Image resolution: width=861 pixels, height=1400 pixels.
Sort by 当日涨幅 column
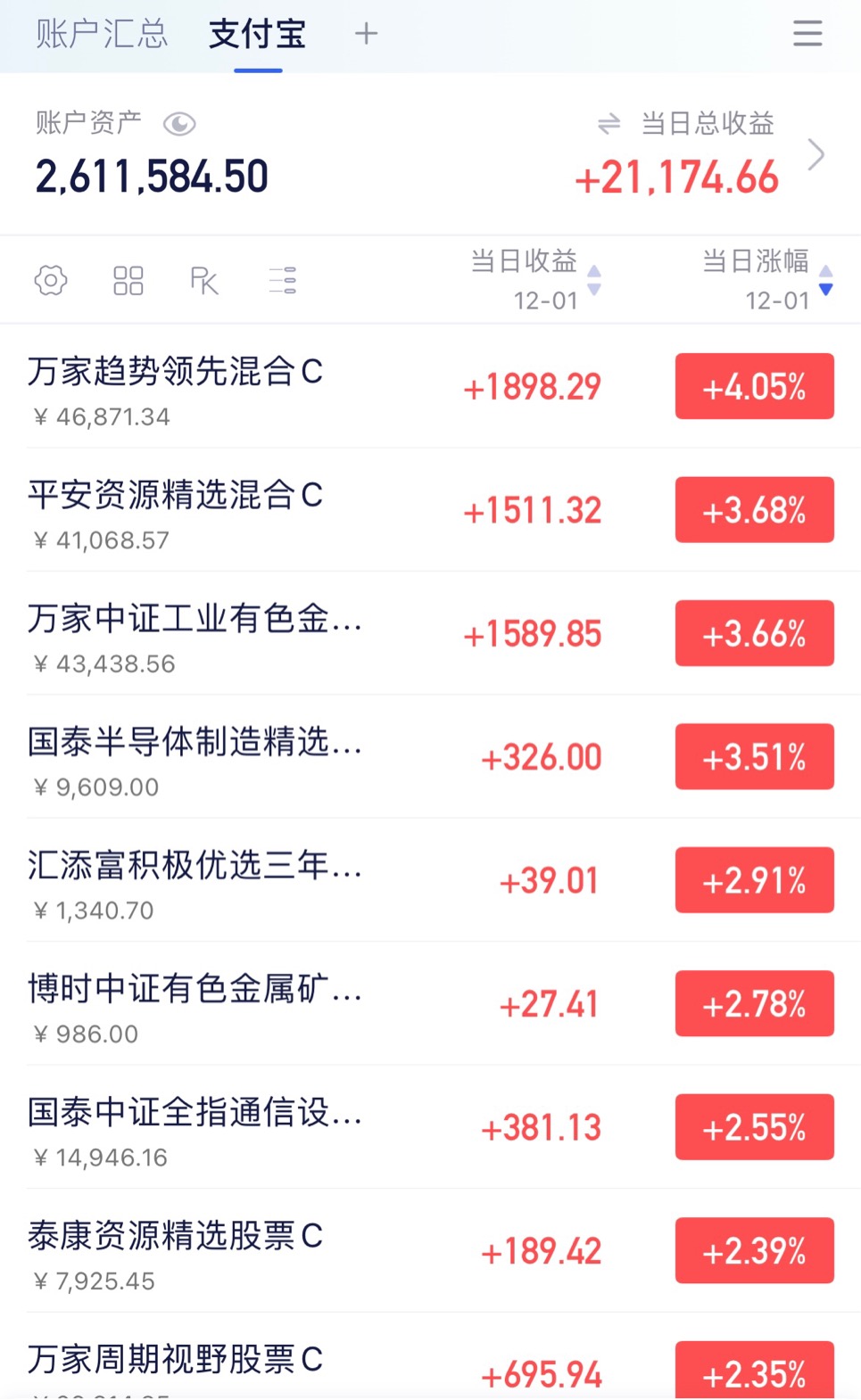767,280
